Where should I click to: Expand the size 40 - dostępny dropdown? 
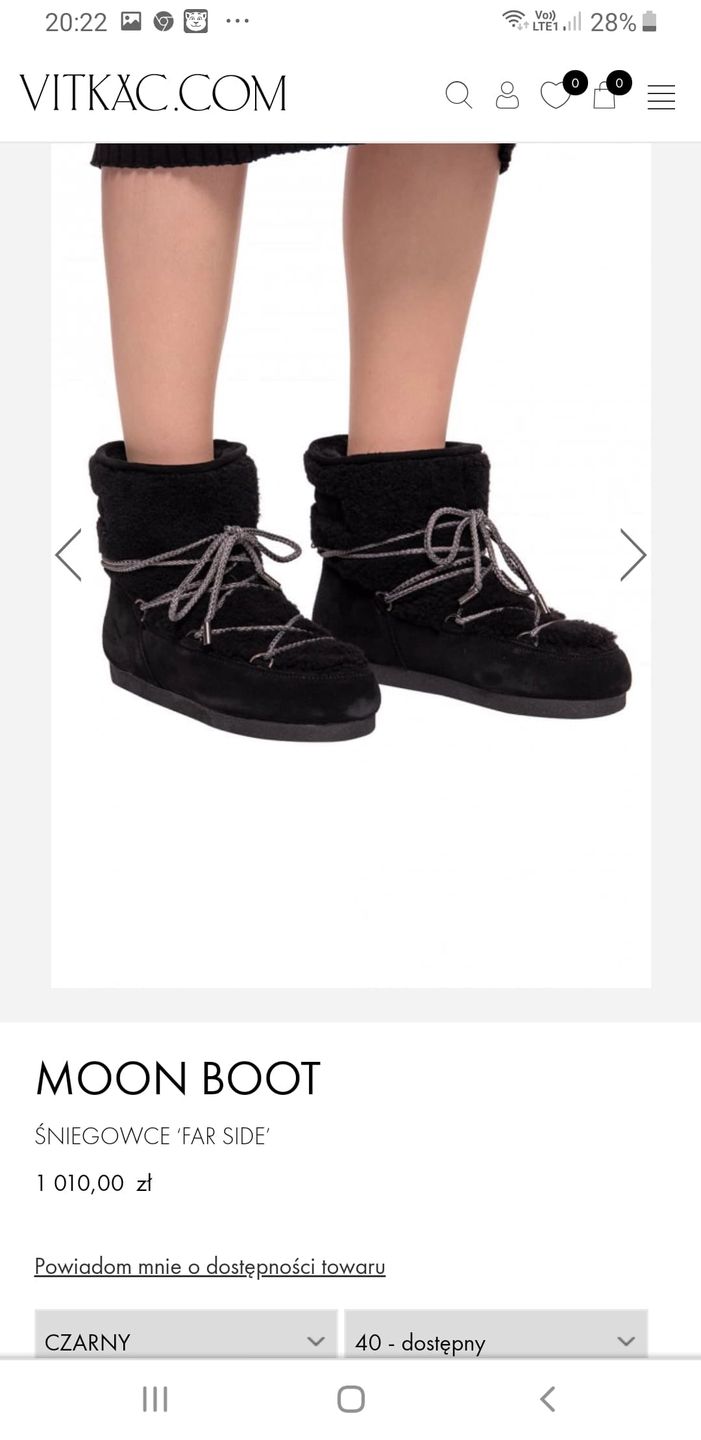point(496,1340)
